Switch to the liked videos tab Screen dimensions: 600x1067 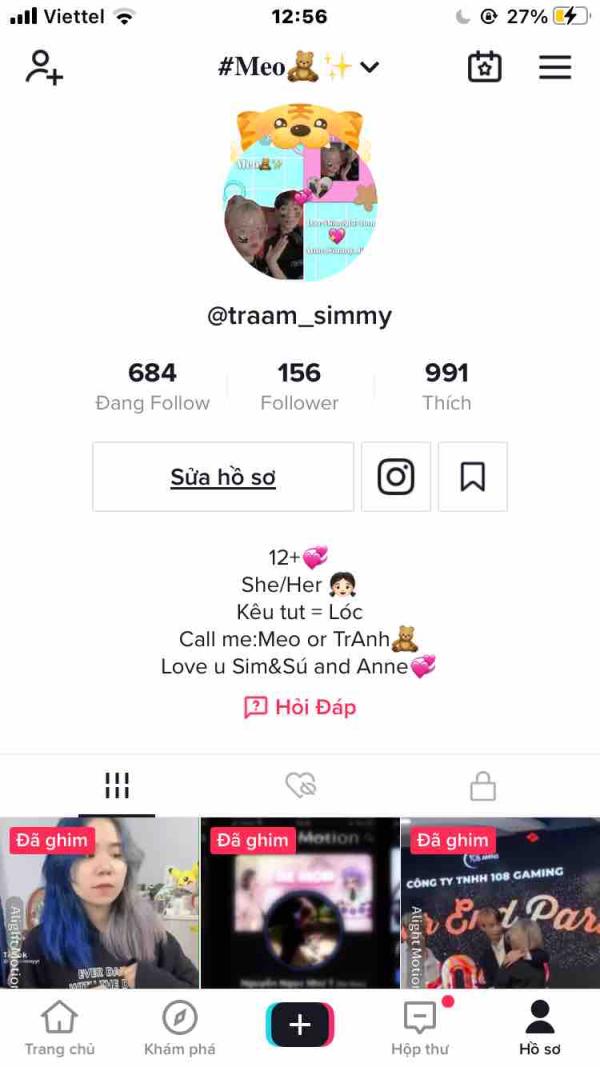[300, 786]
